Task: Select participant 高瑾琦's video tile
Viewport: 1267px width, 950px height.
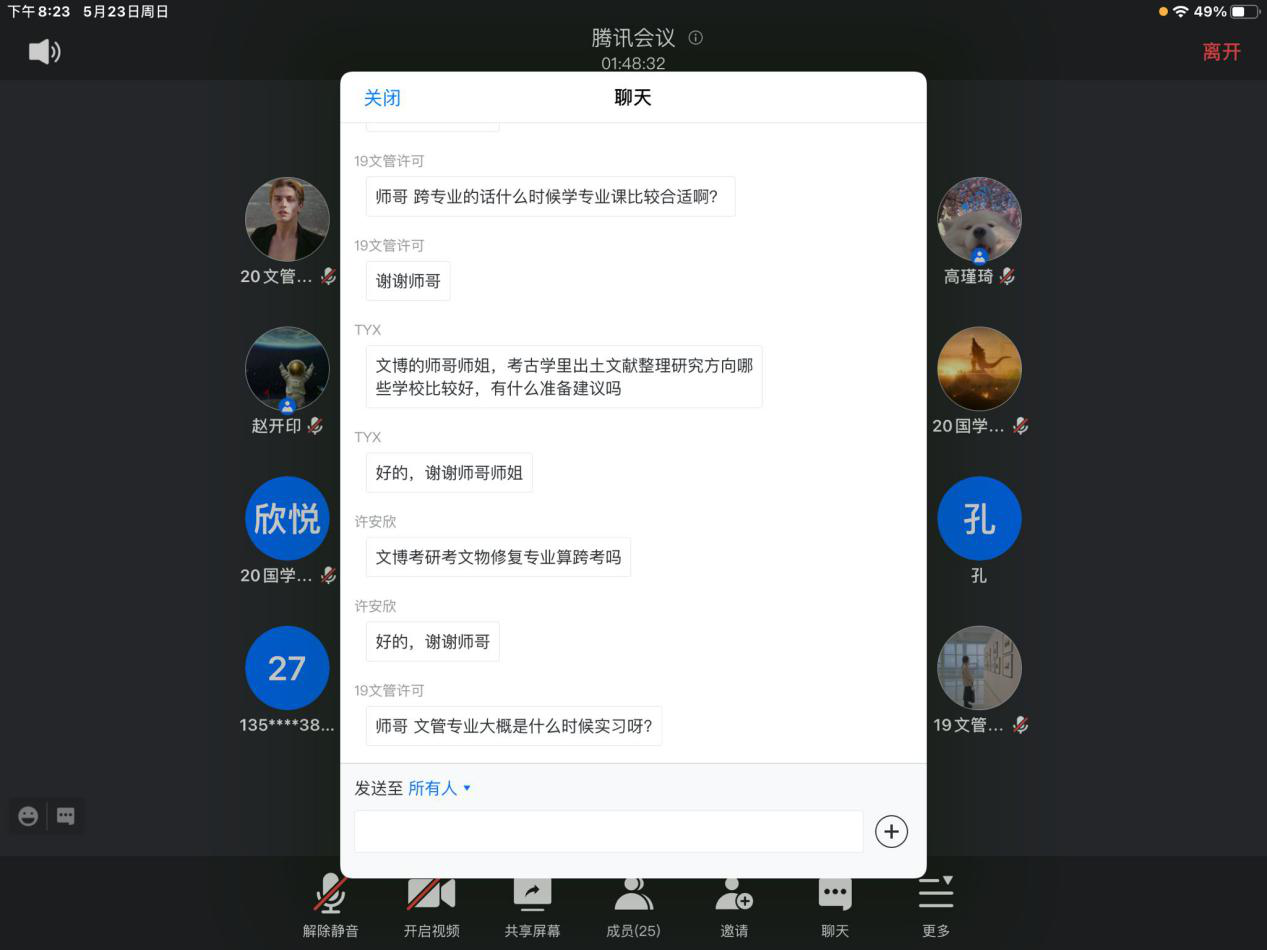Action: (x=979, y=221)
